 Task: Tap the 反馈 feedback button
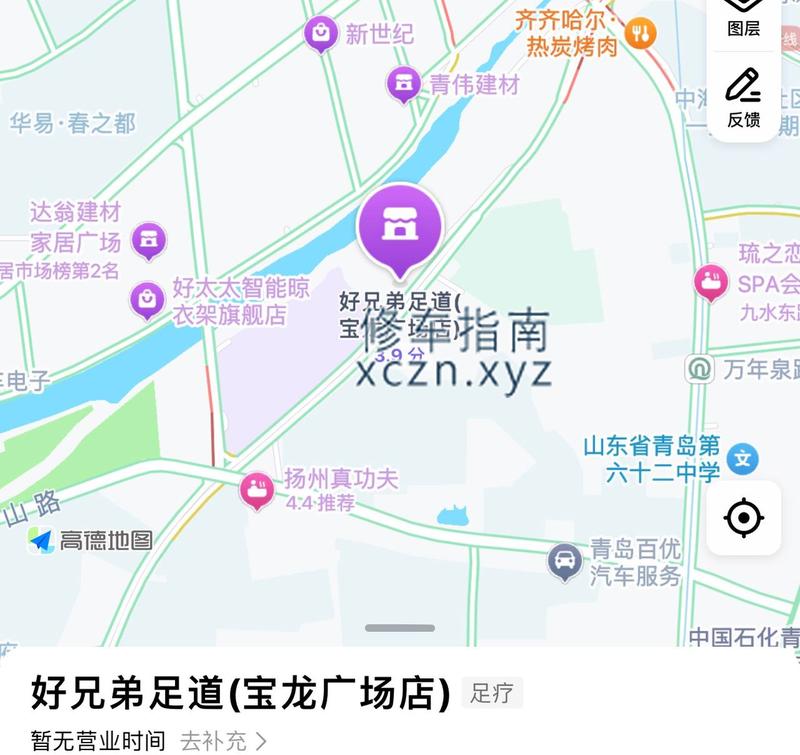(x=743, y=98)
